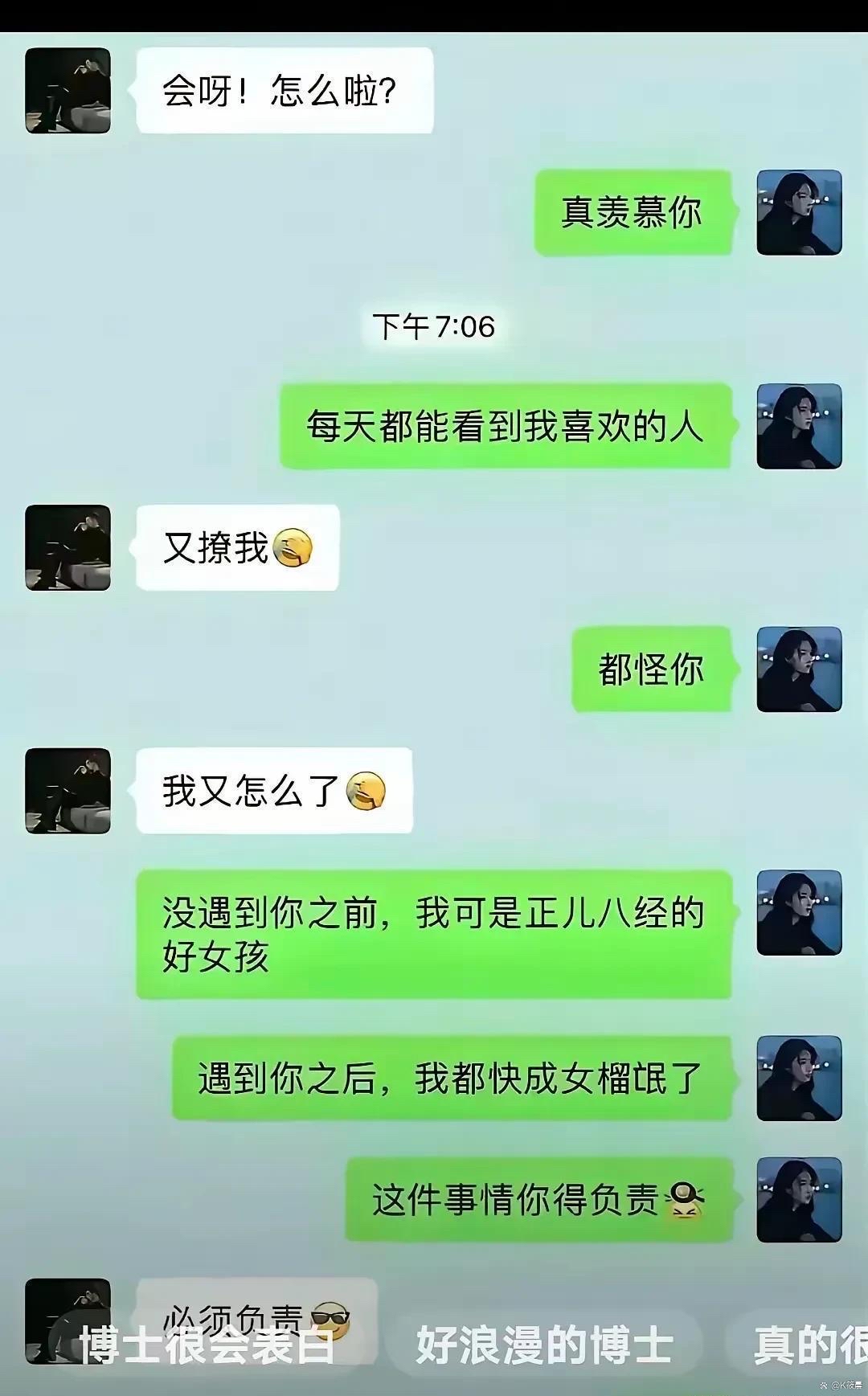
Task: Click the avatar next to the "女榴氓" message
Action: (x=798, y=1077)
